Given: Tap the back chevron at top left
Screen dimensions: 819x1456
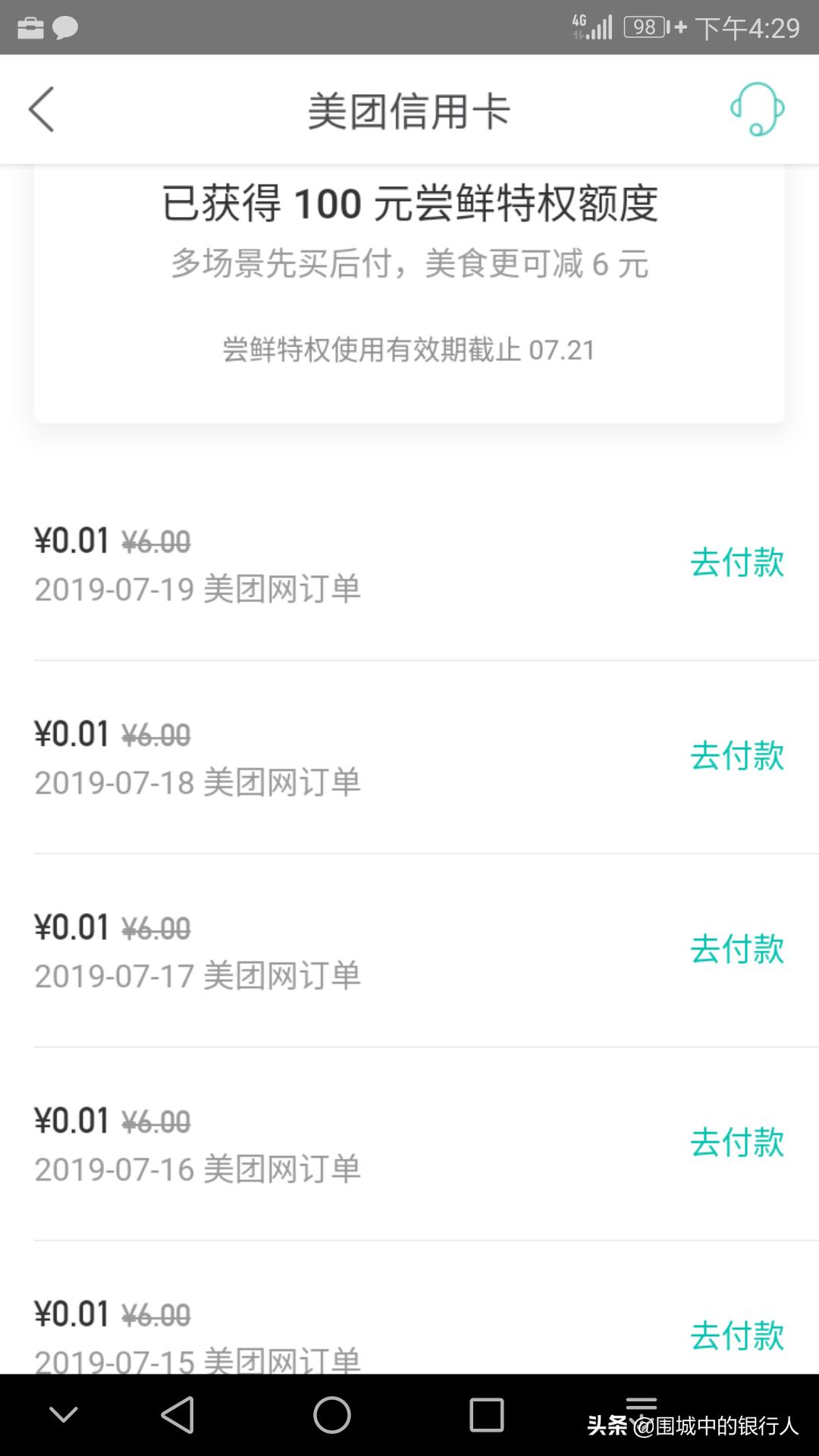Looking at the screenshot, I should [41, 109].
